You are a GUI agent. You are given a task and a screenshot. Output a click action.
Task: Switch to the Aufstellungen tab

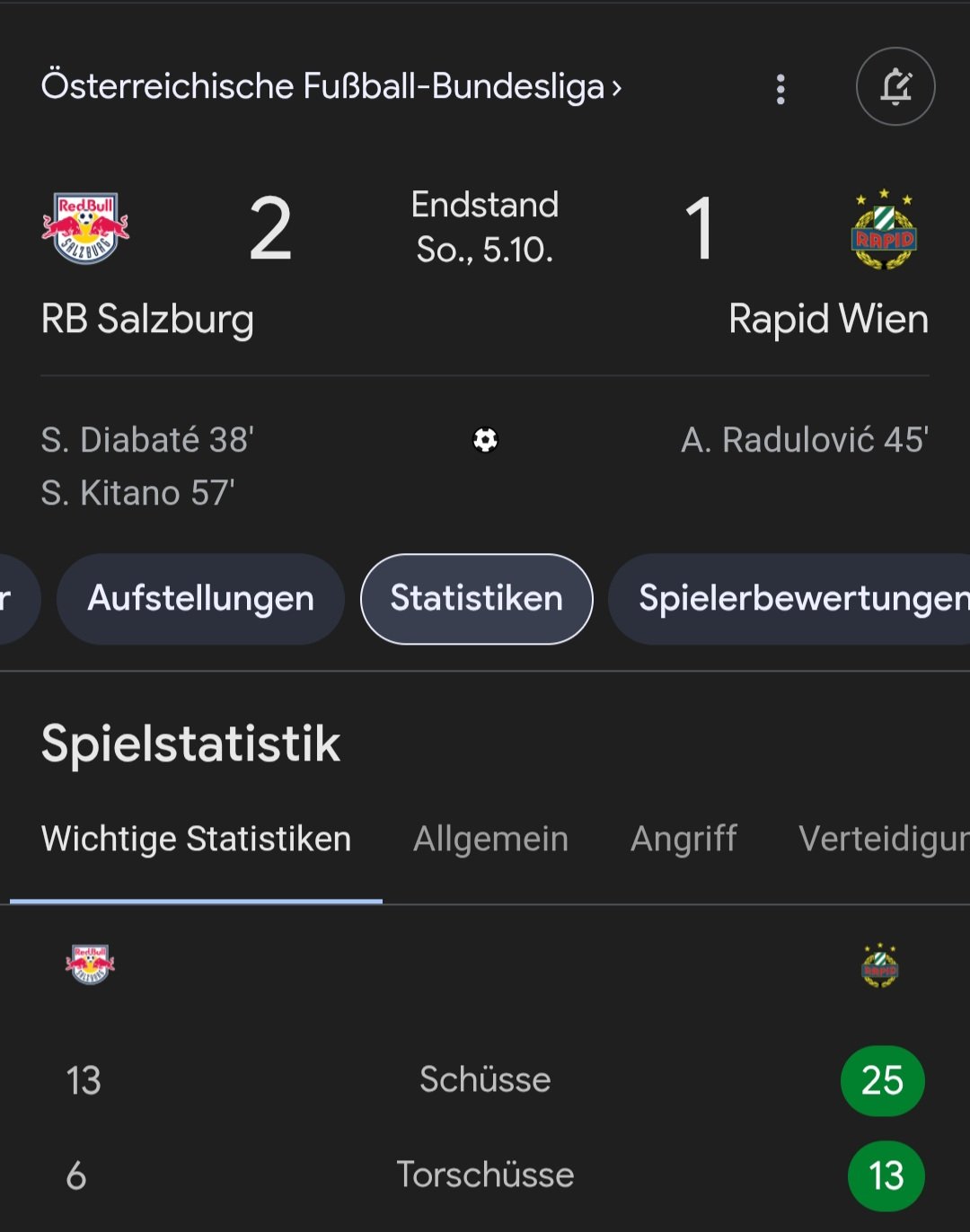pyautogui.click(x=200, y=599)
